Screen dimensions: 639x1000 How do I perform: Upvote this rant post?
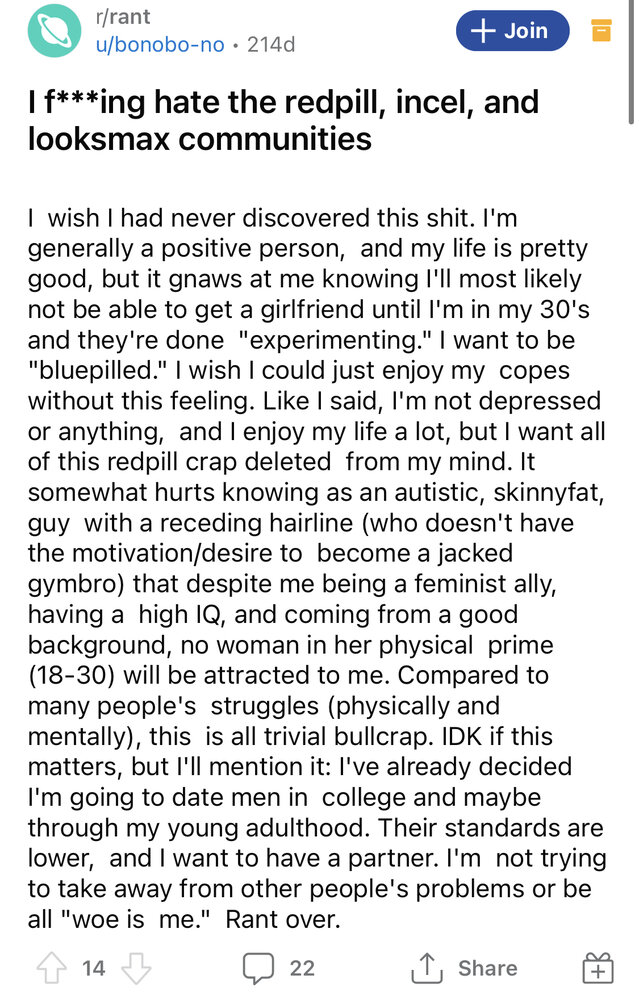54,967
